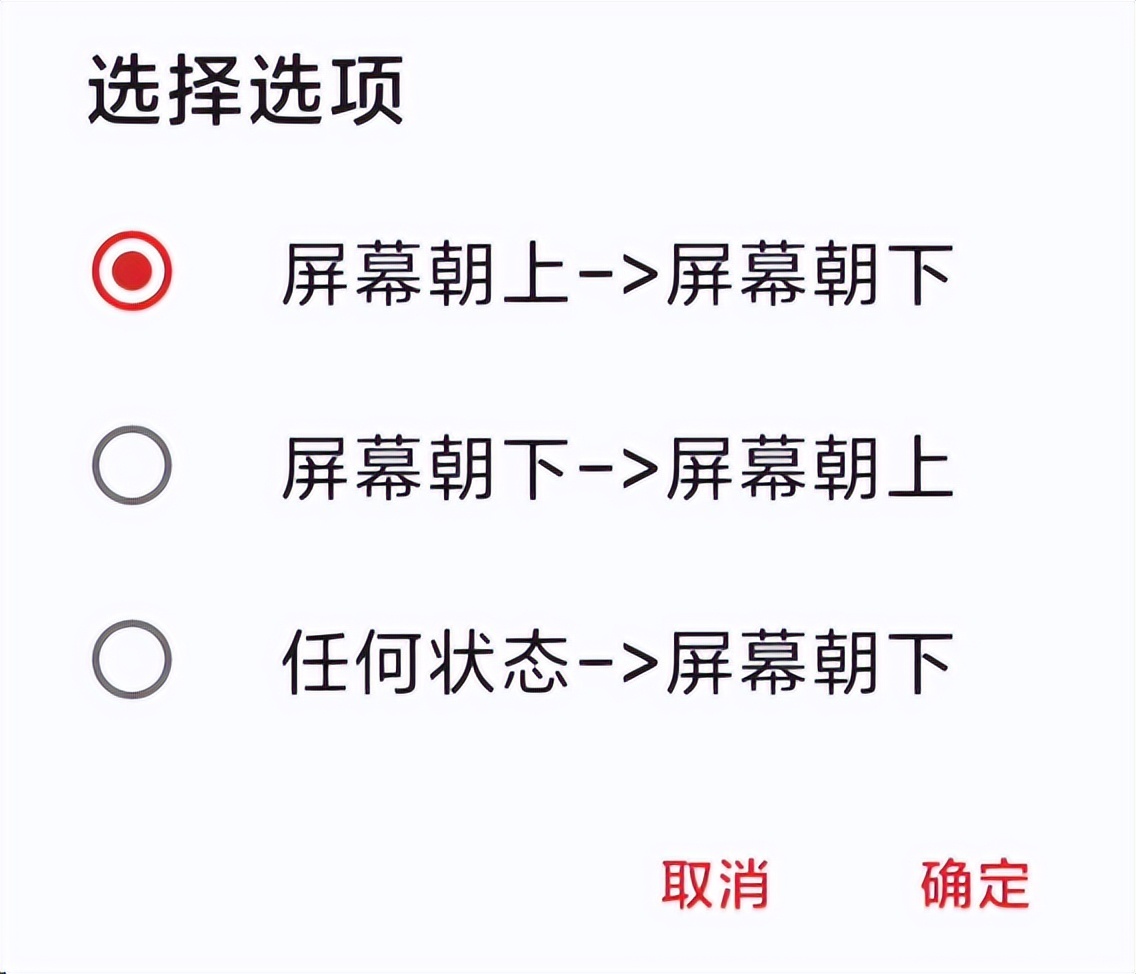The height and width of the screenshot is (974, 1136).
Task: Confirm selection with 确定
Action: pyautogui.click(x=974, y=883)
